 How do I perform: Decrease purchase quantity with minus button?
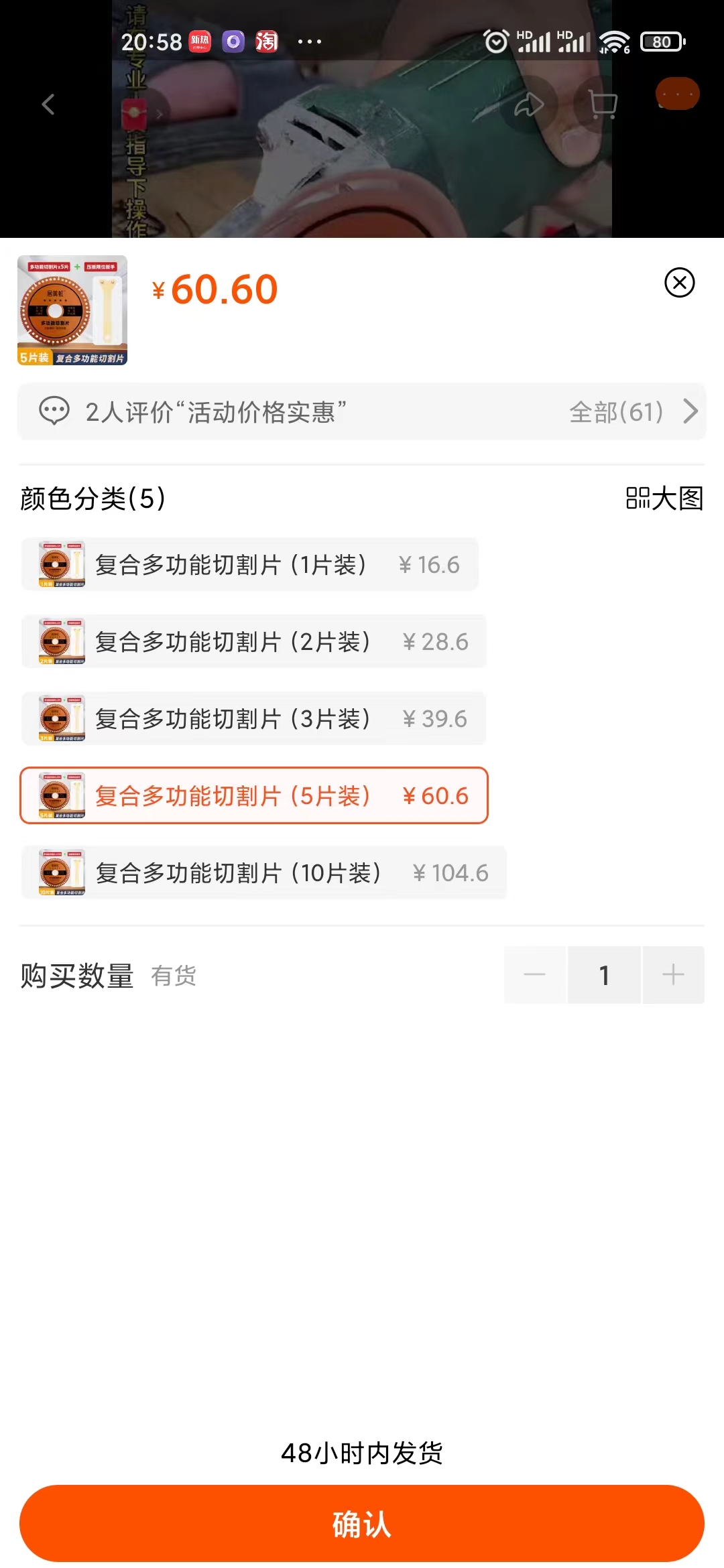[x=534, y=975]
